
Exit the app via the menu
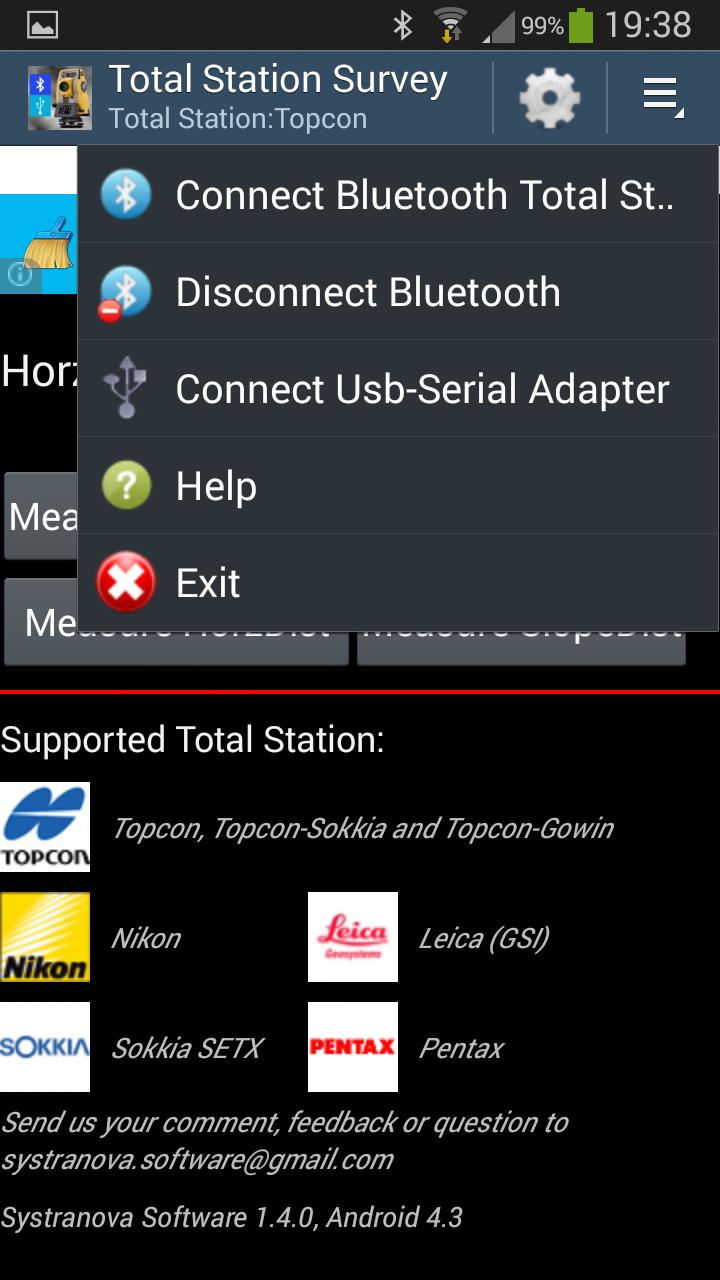398,583
